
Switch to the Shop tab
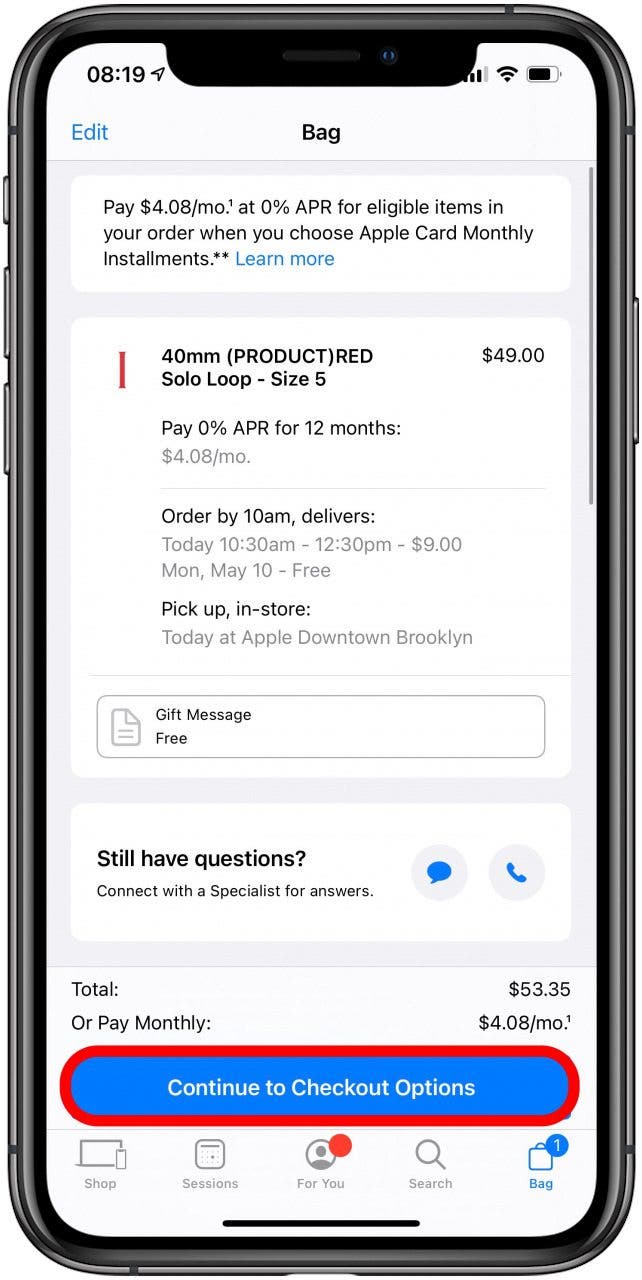(100, 1165)
